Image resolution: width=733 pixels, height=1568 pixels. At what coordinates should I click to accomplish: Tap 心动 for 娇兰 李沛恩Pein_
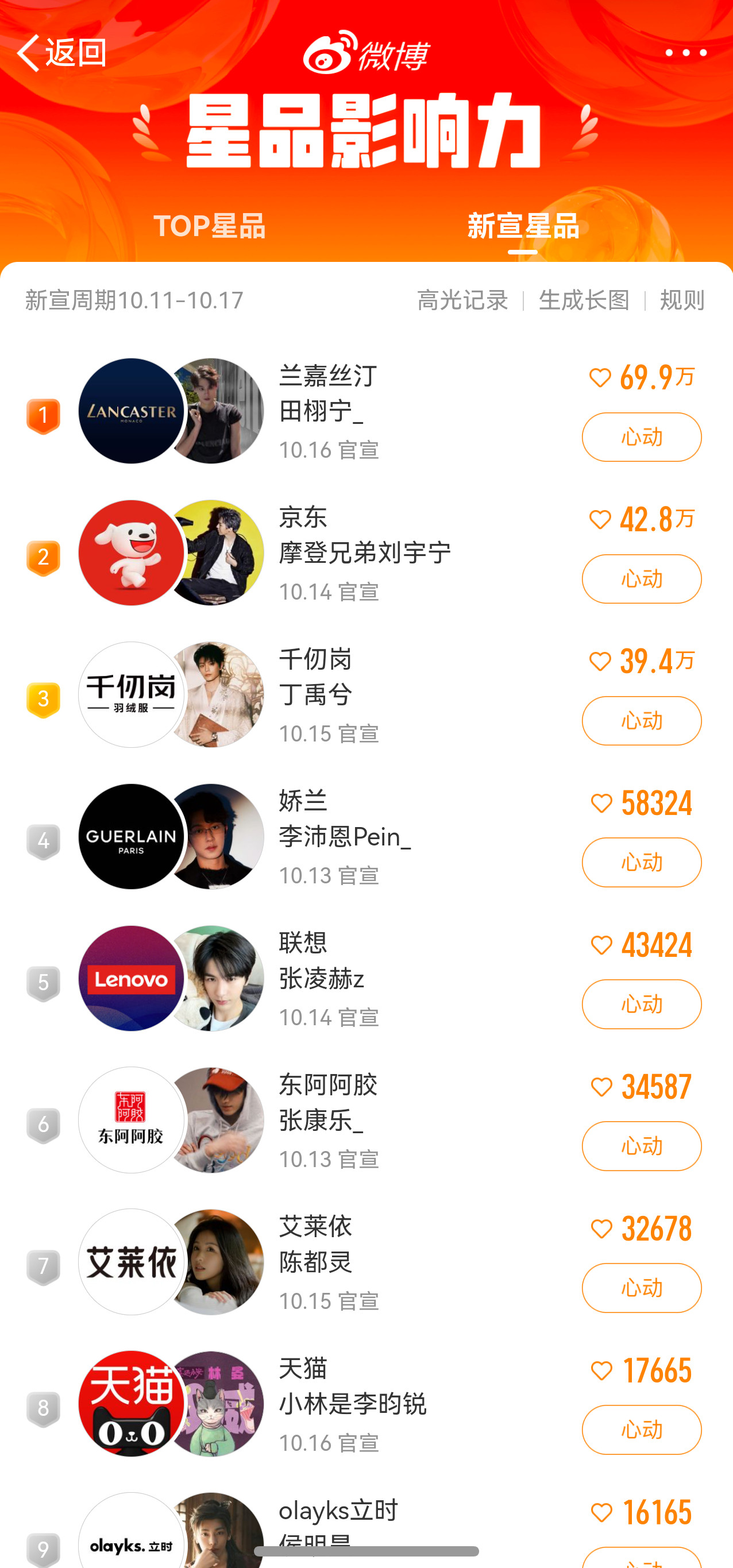point(641,863)
